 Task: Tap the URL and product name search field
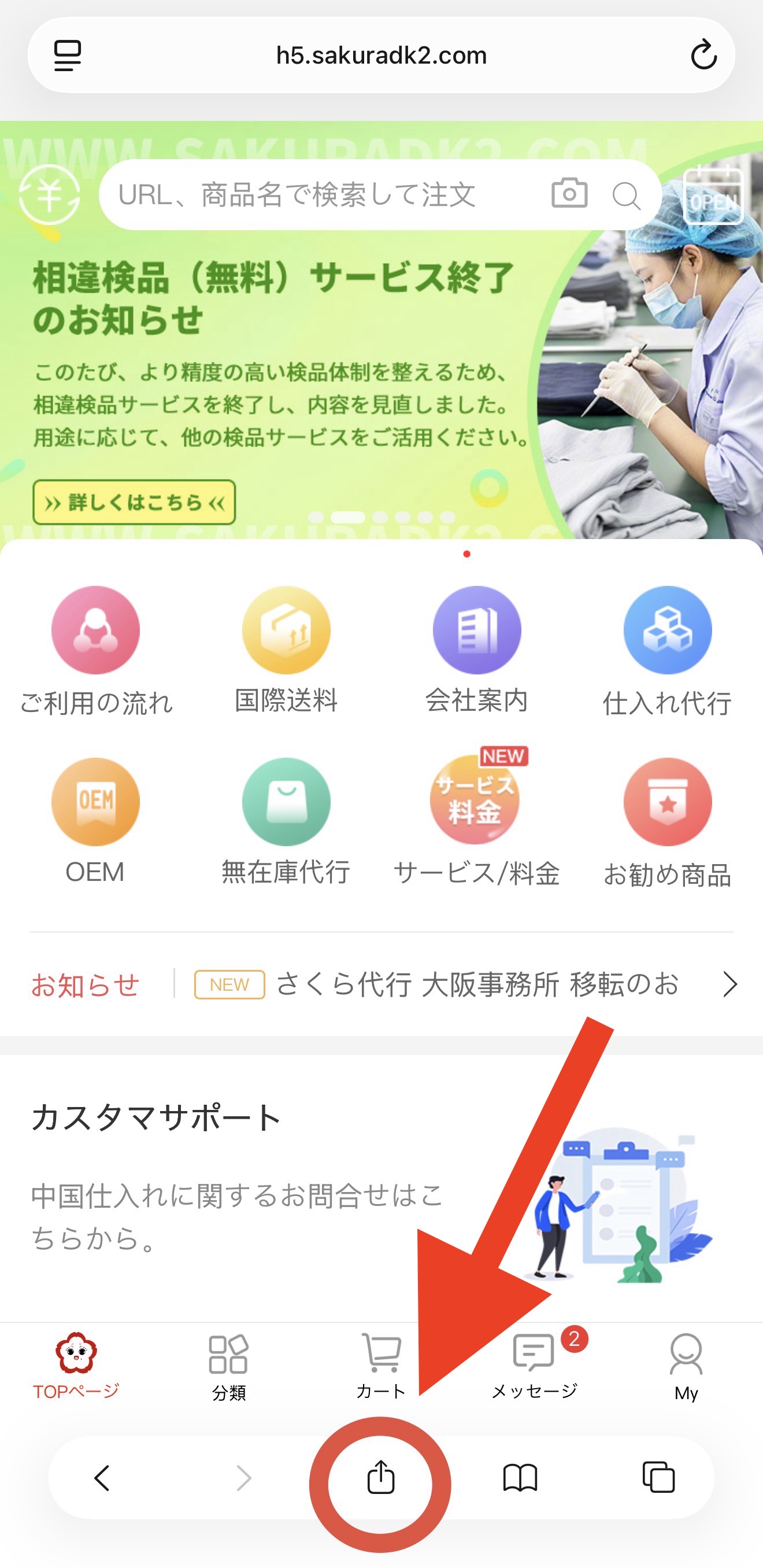tap(323, 195)
